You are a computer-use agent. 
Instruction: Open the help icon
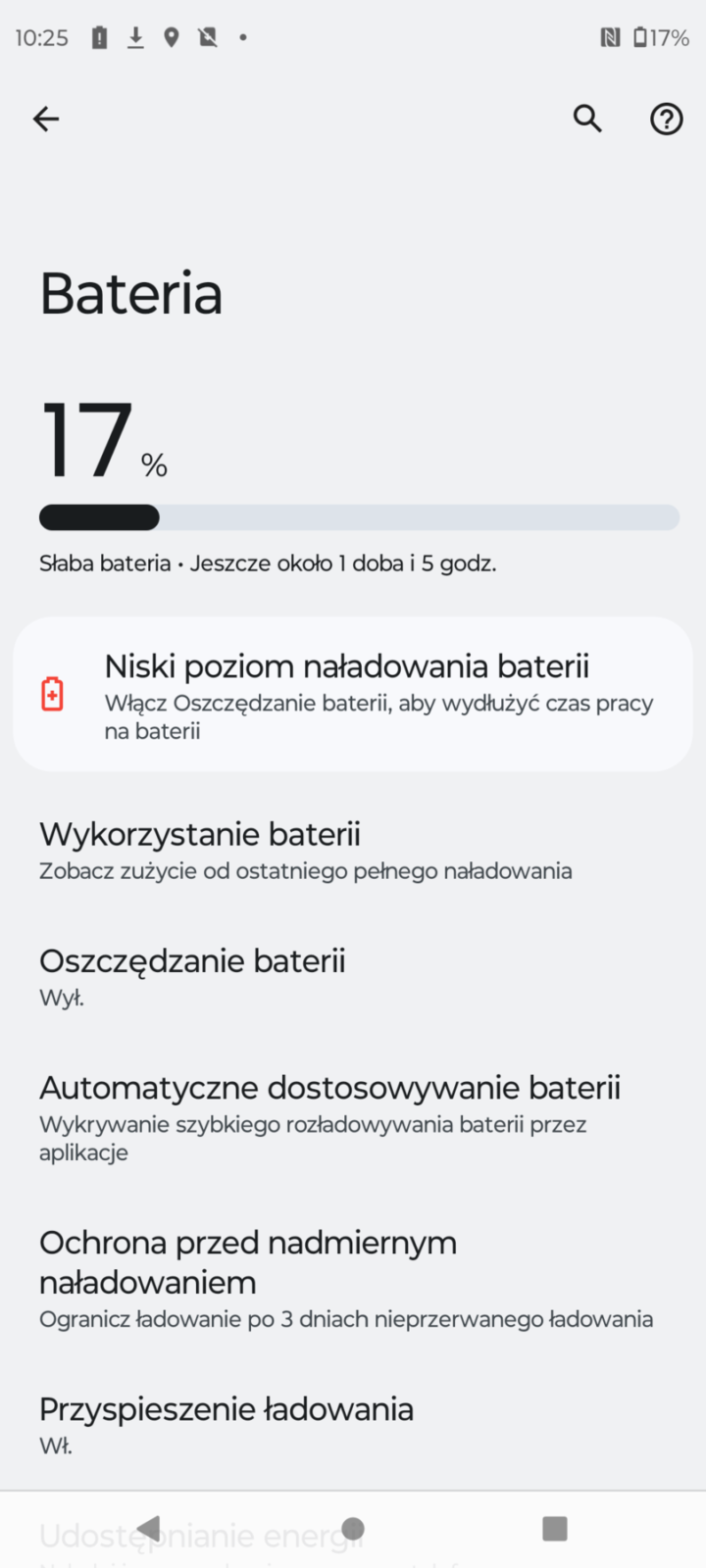[667, 120]
